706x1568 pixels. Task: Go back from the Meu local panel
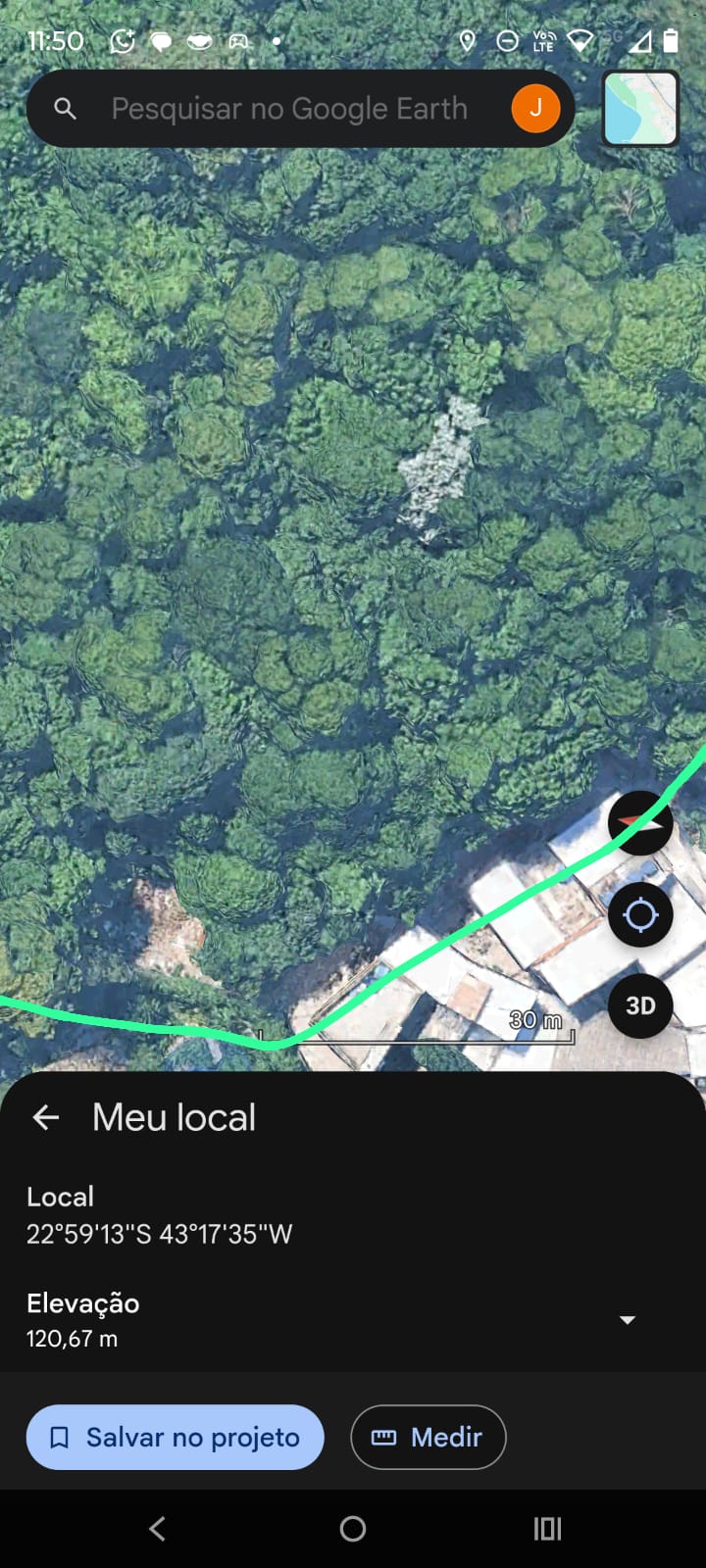tap(46, 1117)
